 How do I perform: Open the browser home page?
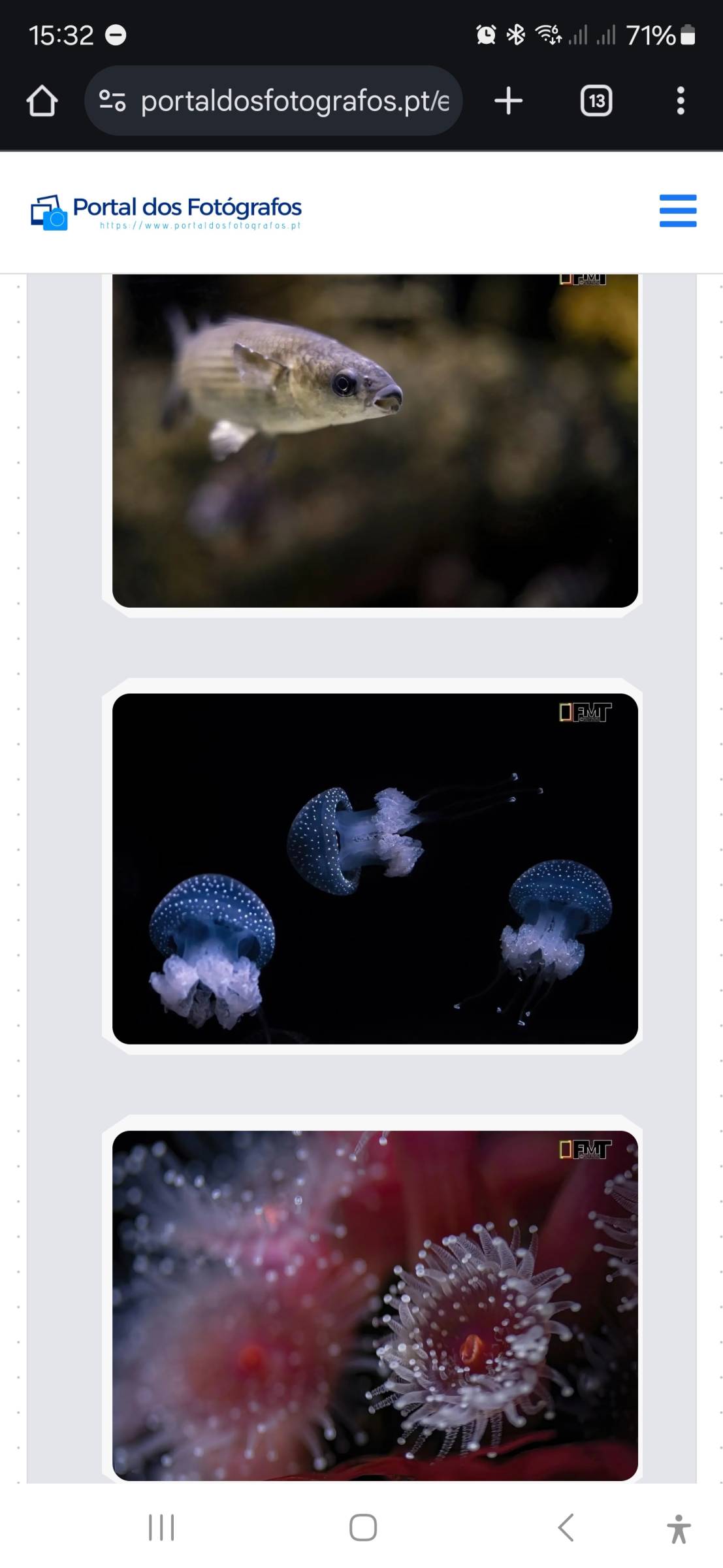[x=42, y=101]
